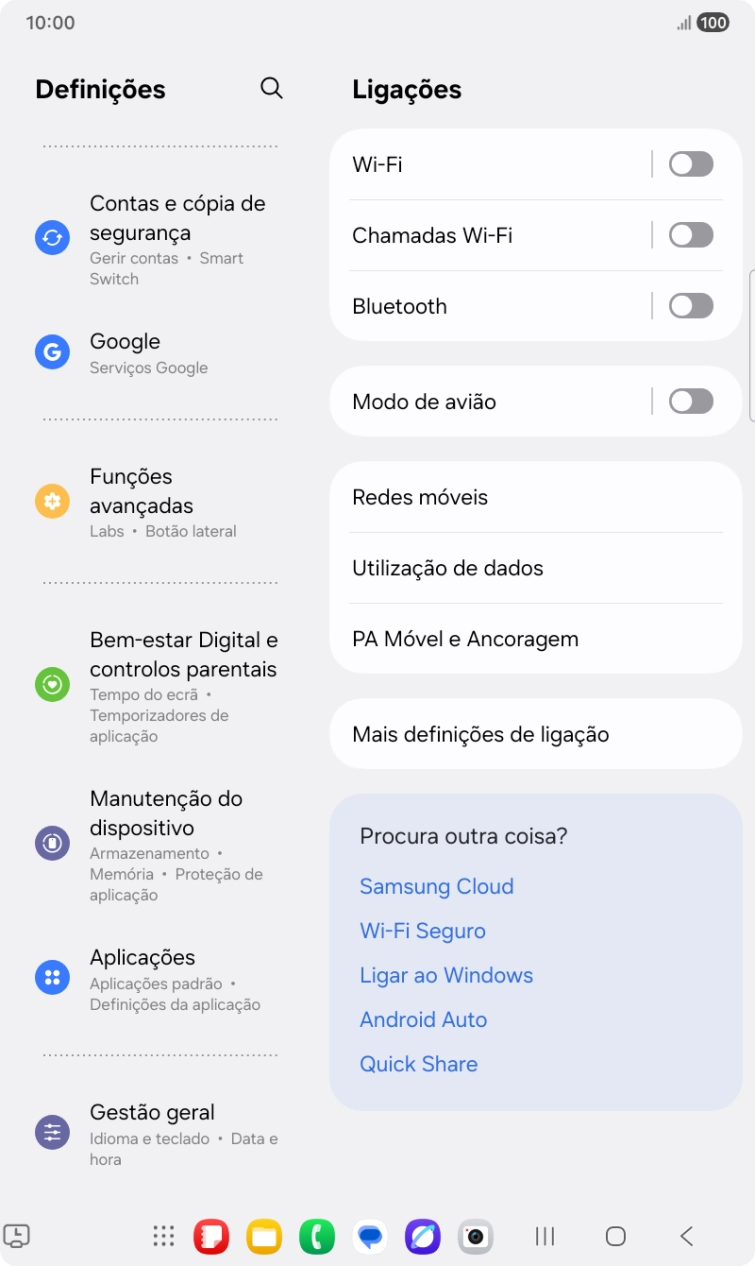Turn on Chamadas Wi-Fi

[x=691, y=235]
